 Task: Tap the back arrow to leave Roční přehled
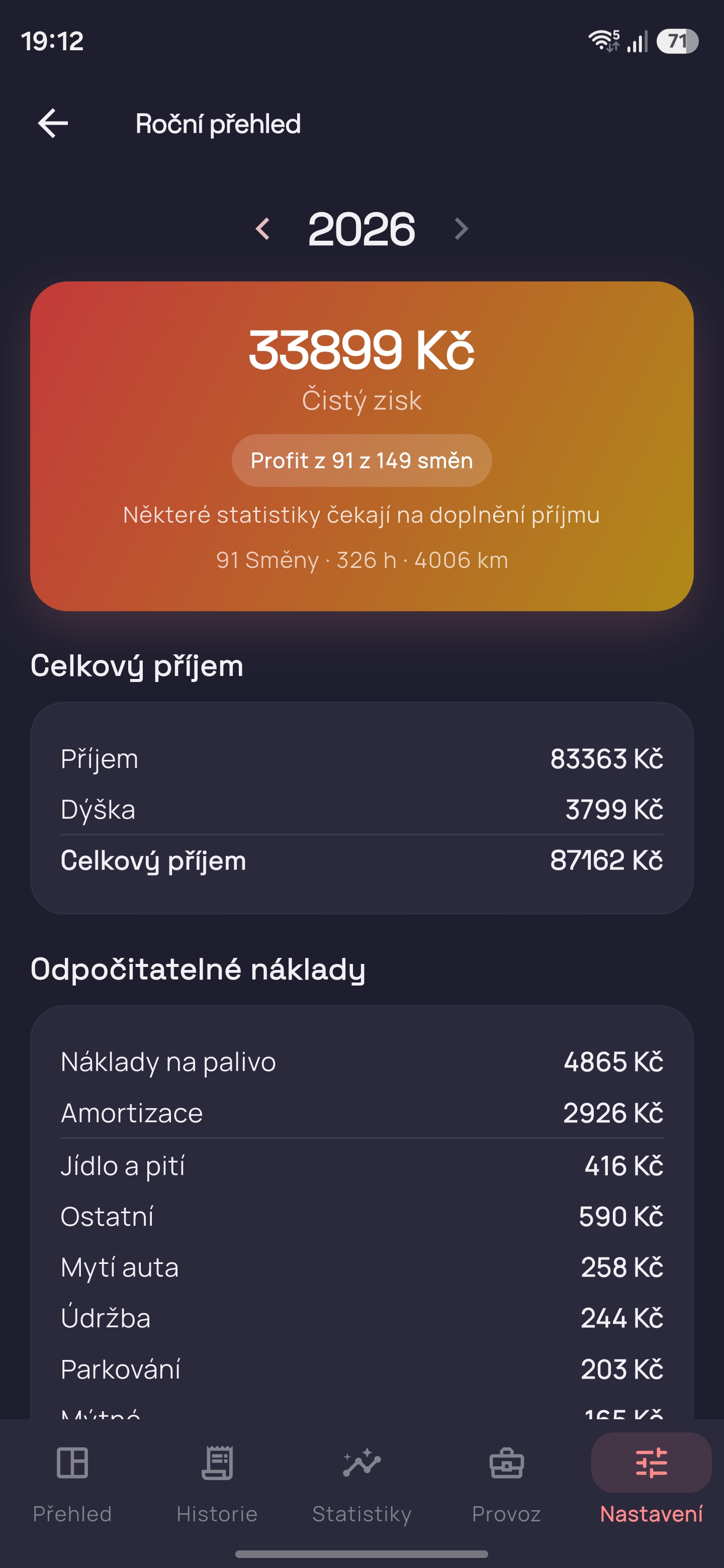[52, 124]
